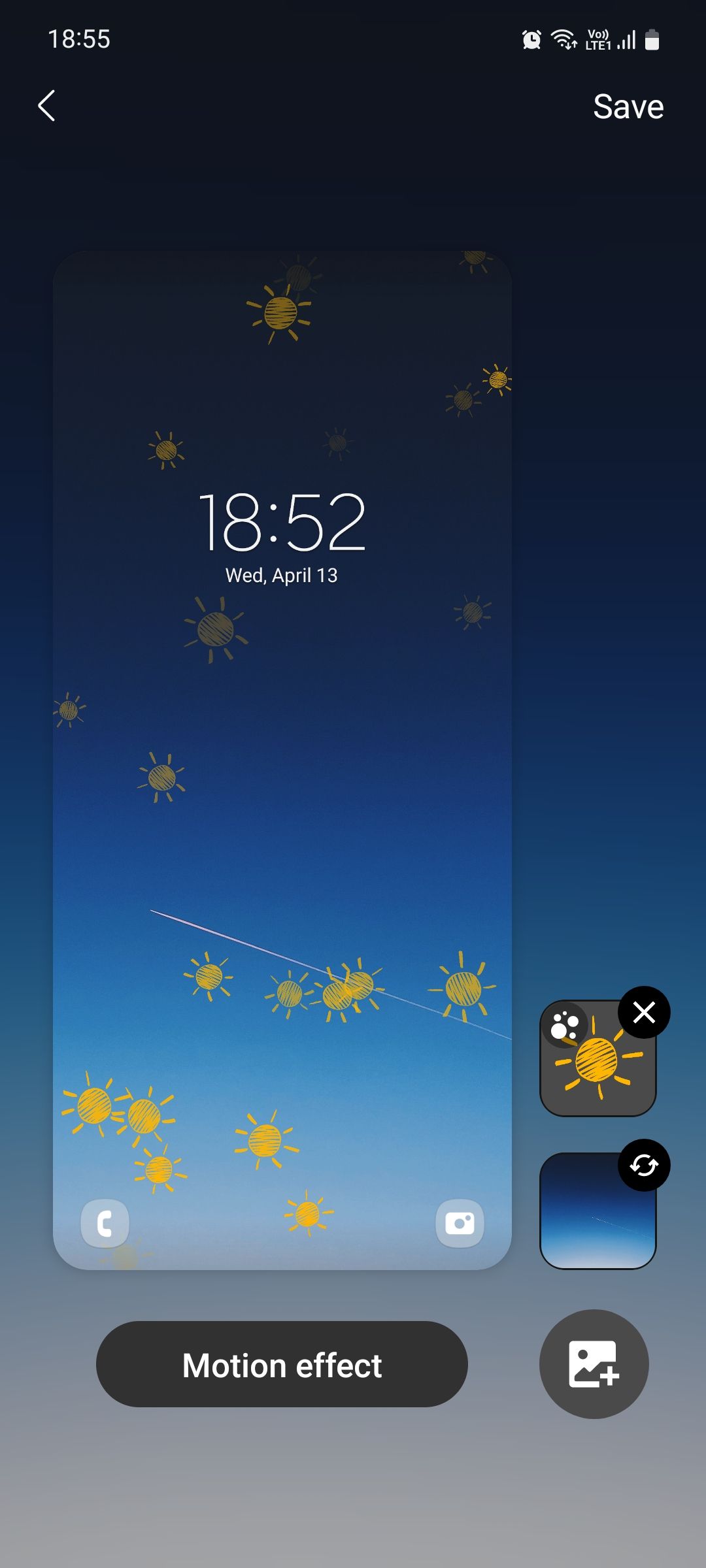Add a new image to the wallpaper
Viewport: 706px width, 1568px height.
click(594, 1364)
